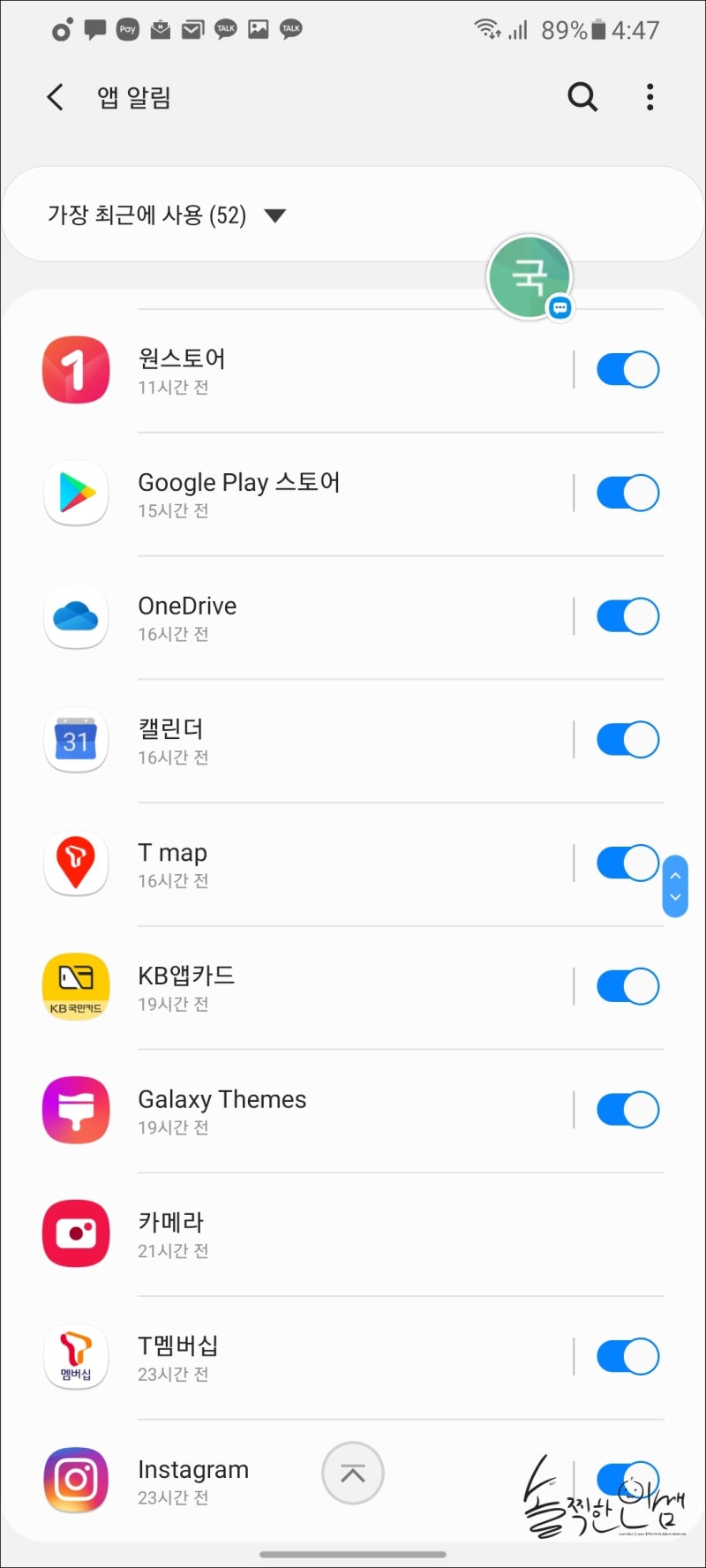Tap the scroll-to-top circle button

pos(352,1473)
